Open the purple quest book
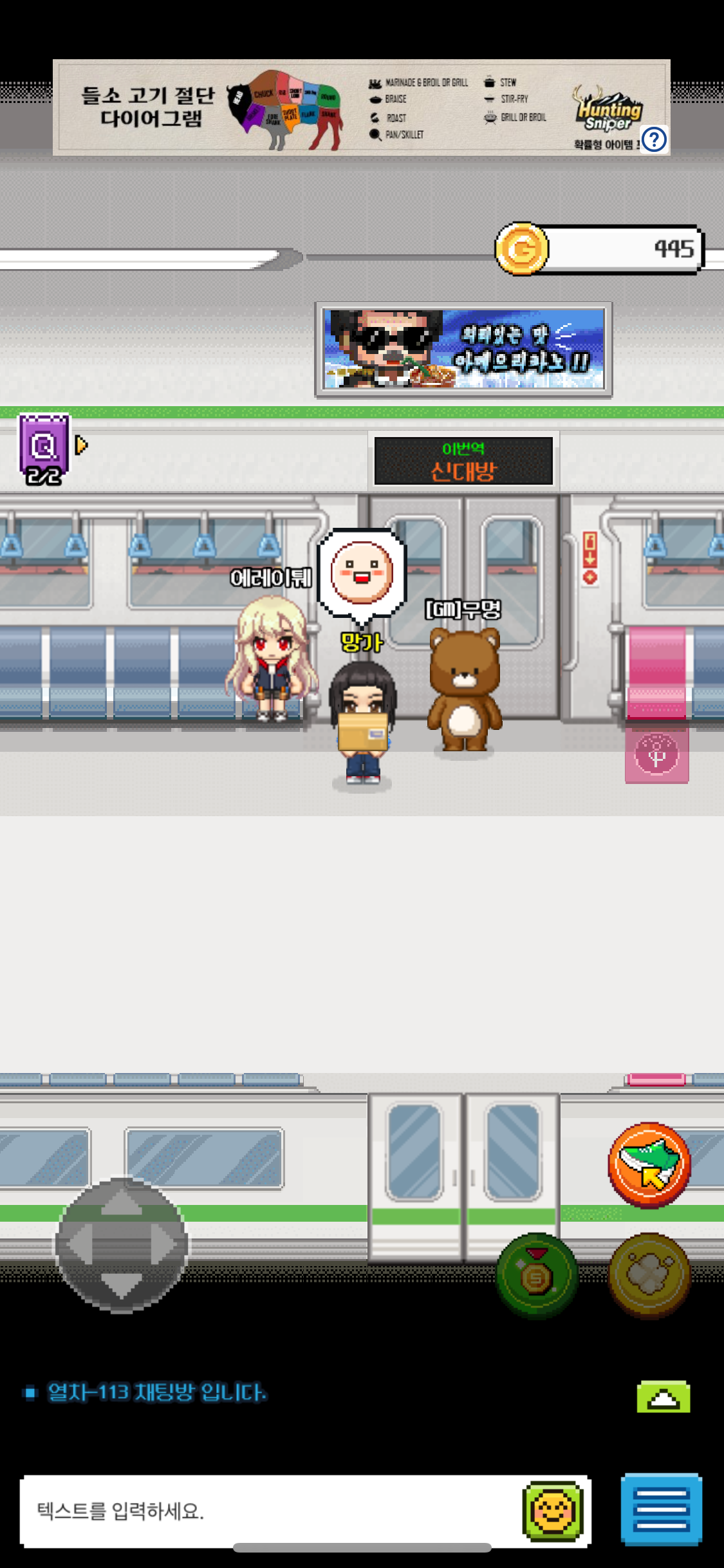724x1568 pixels. tap(43, 447)
